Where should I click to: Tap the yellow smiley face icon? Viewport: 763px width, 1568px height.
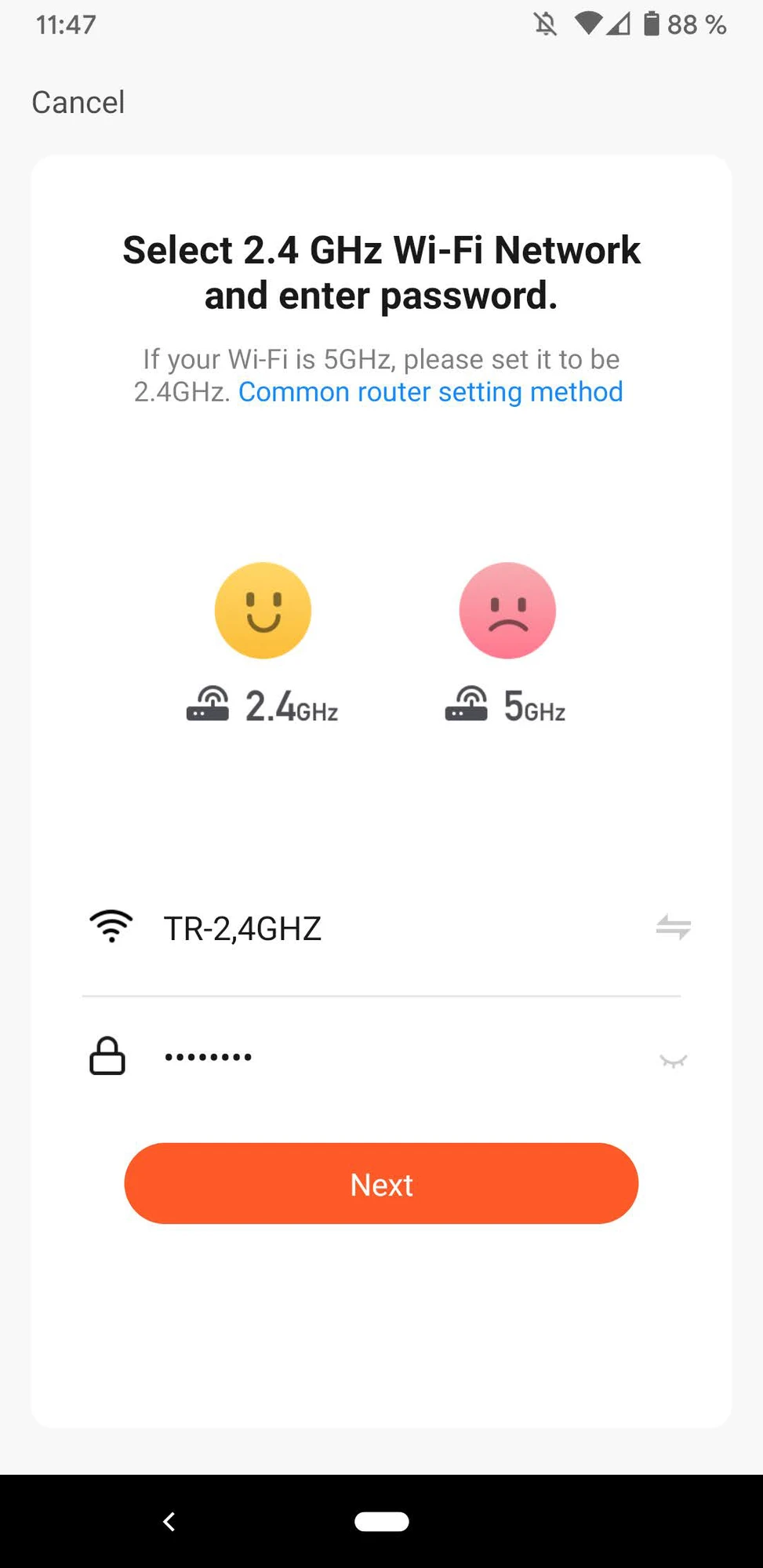pyautogui.click(x=263, y=610)
